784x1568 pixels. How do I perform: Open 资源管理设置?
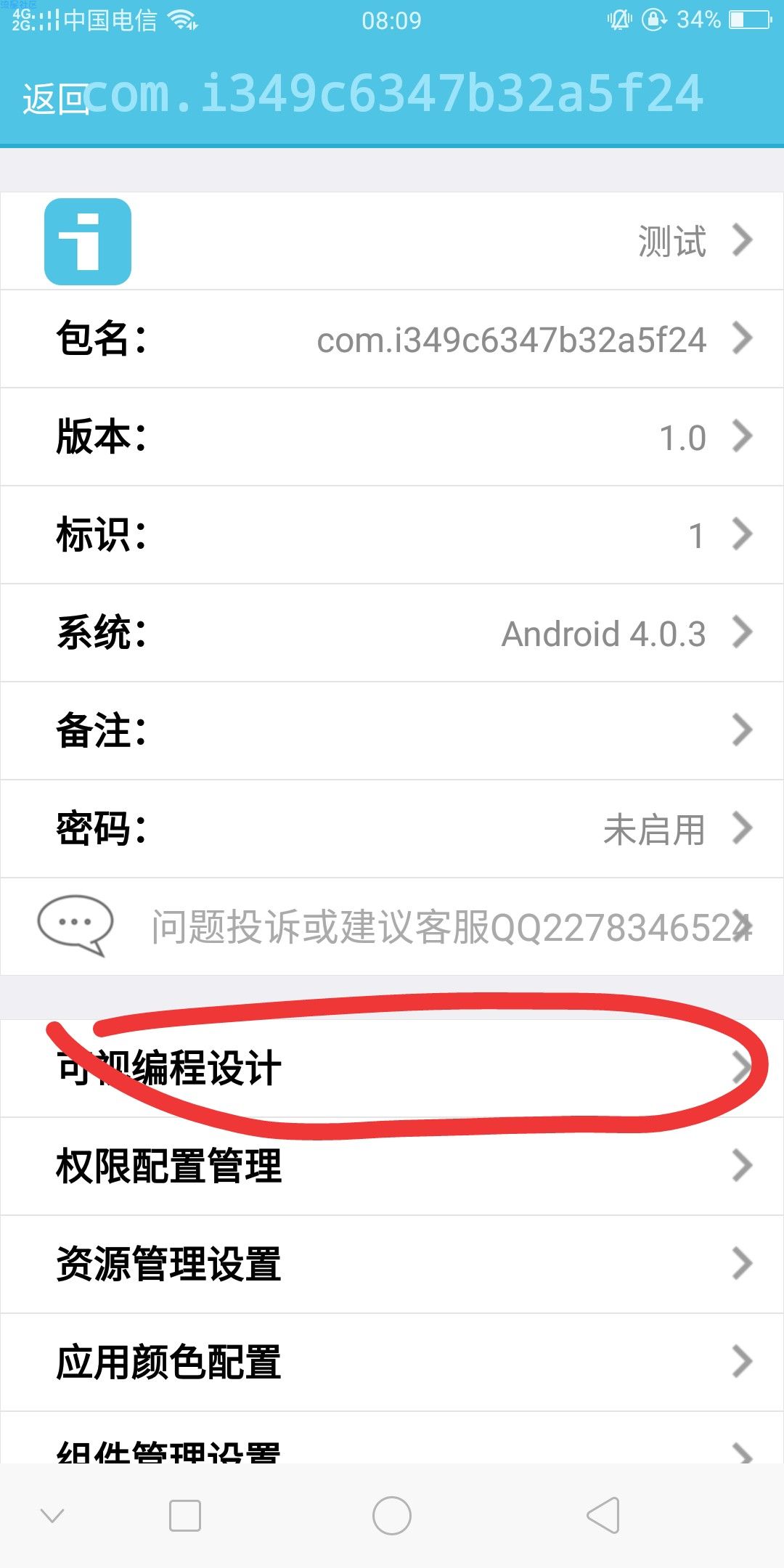[x=392, y=1265]
